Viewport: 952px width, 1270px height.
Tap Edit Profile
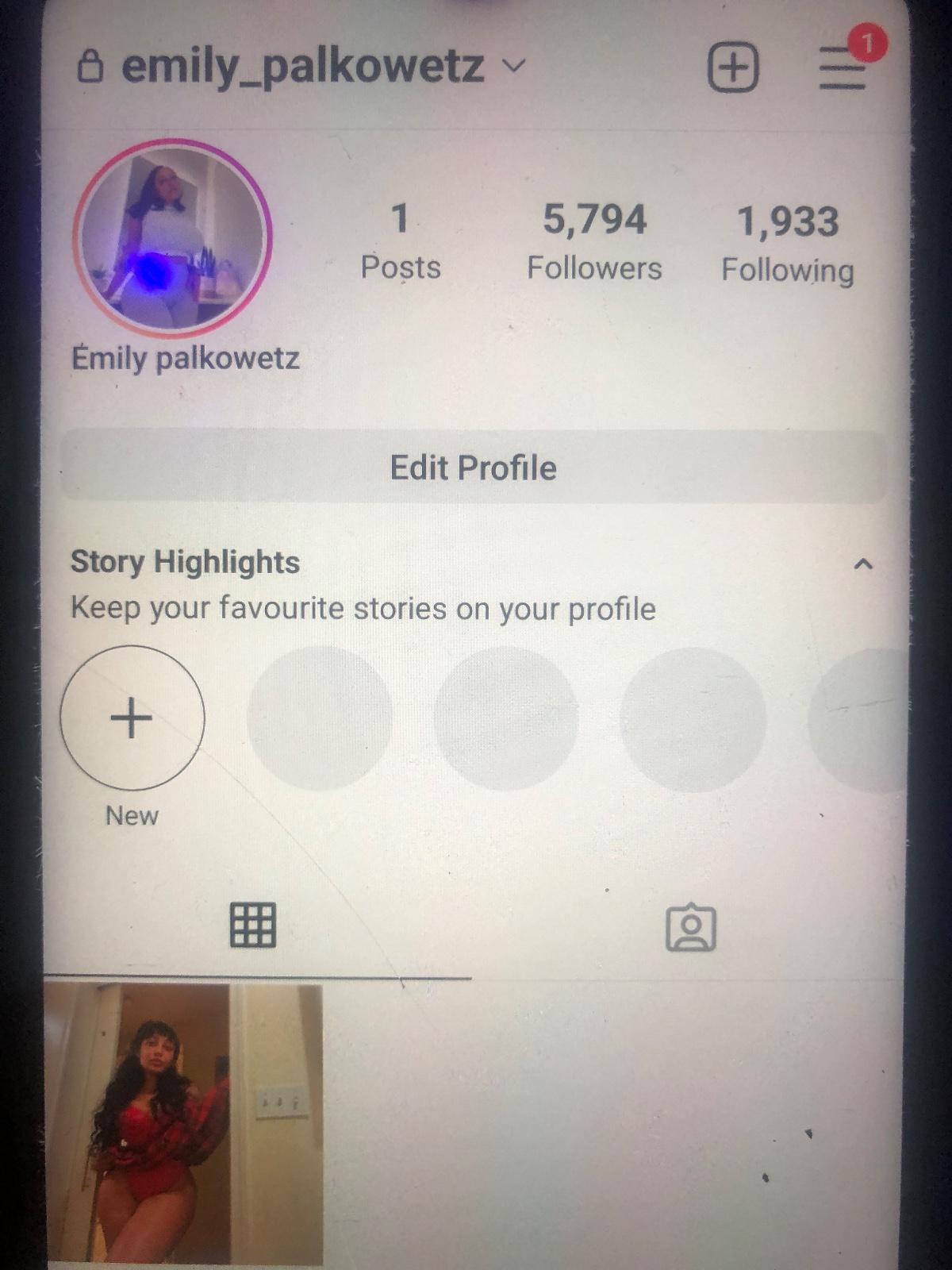(x=474, y=468)
